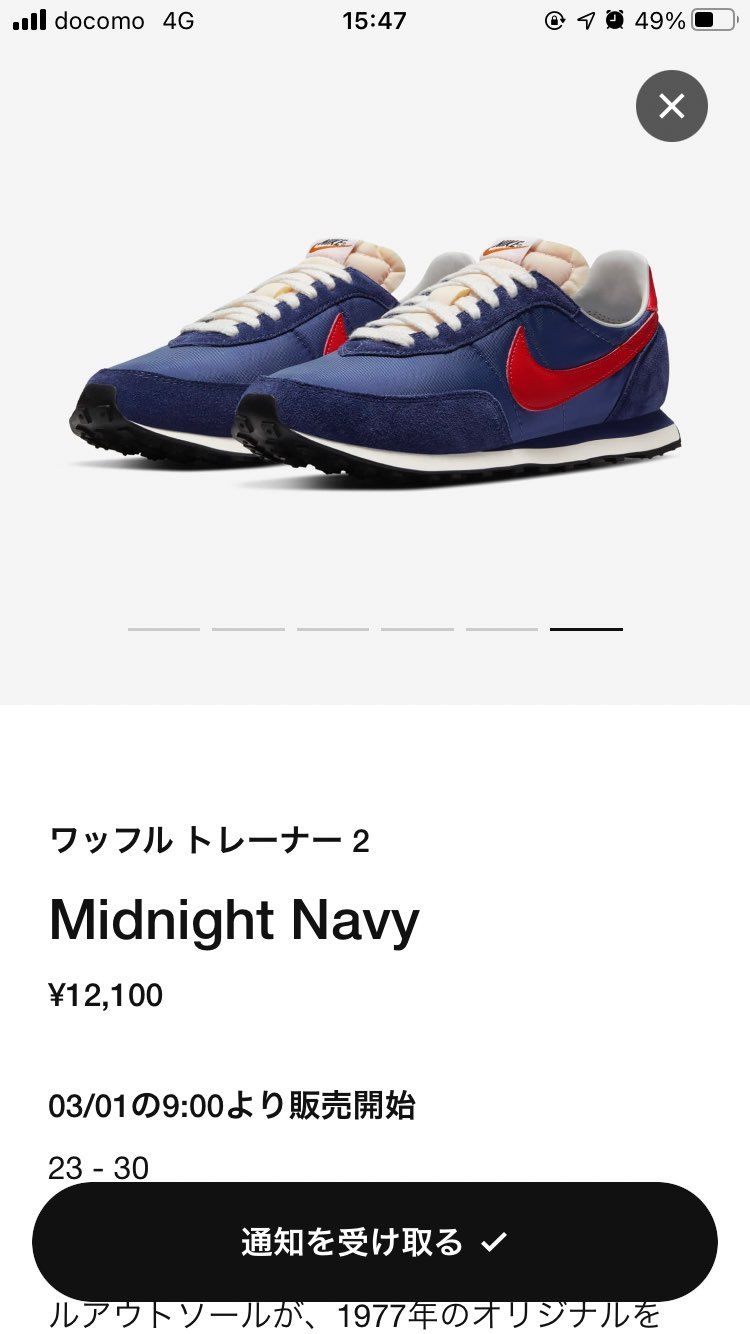Tap the docomo carrier label

pos(102,20)
